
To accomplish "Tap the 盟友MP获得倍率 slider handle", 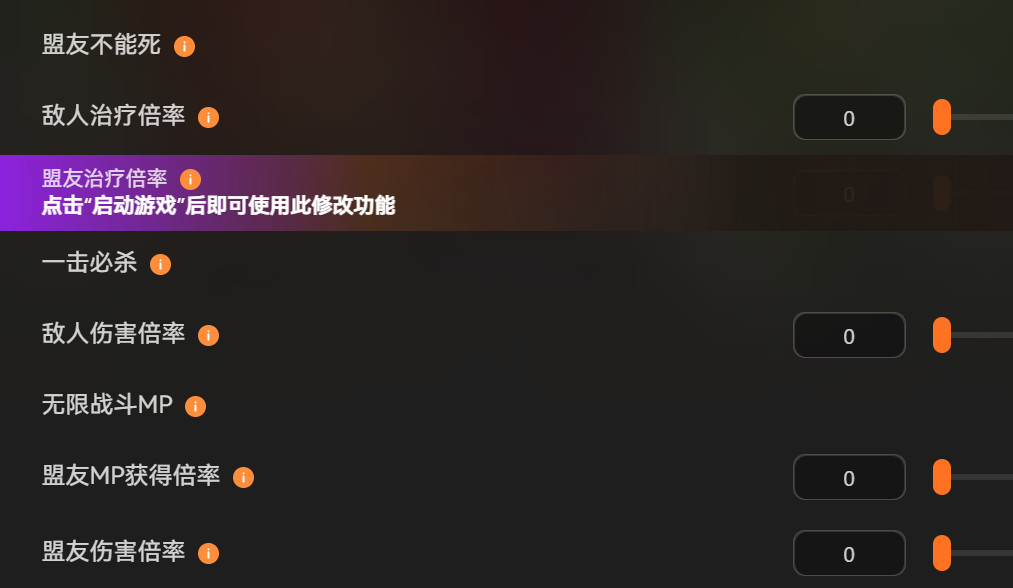I will [x=942, y=477].
